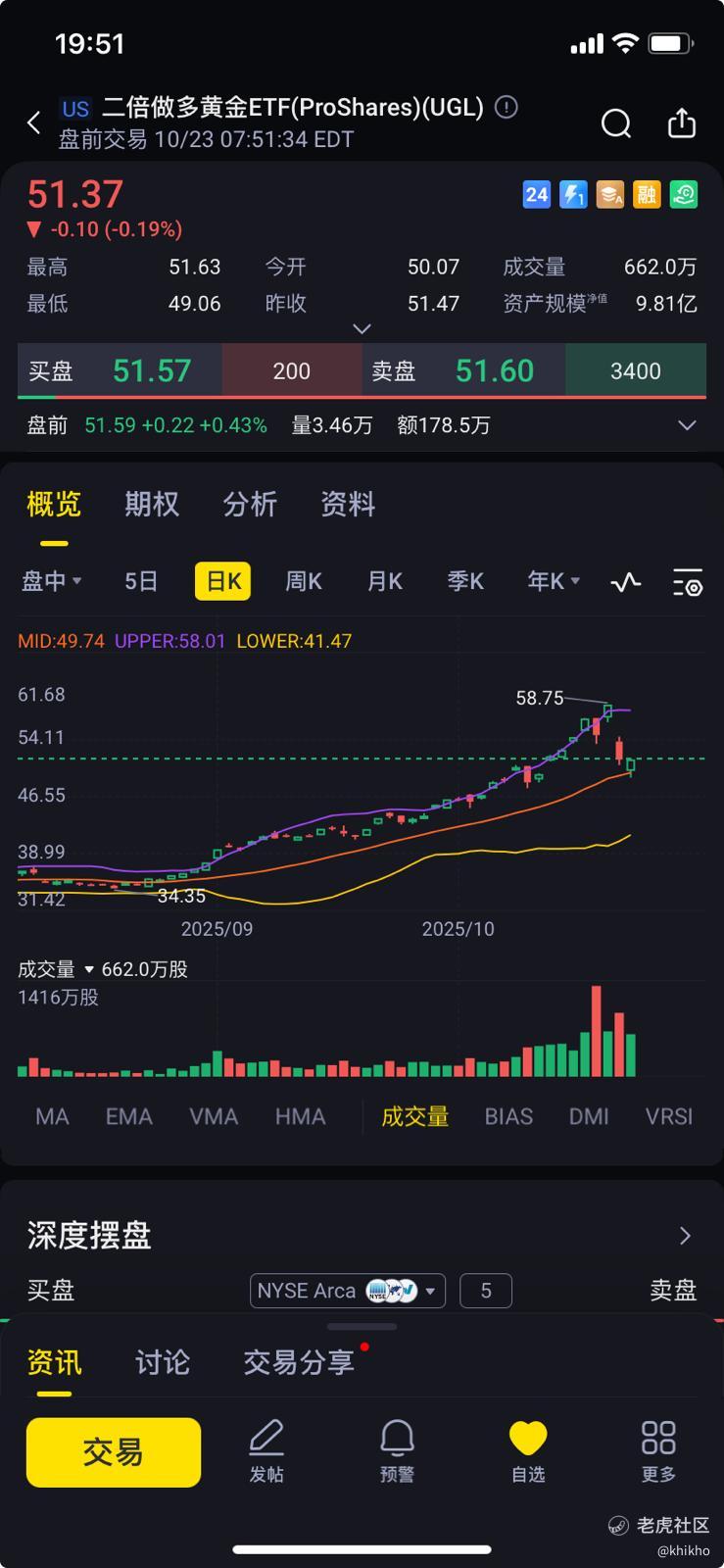This screenshot has height=1568, width=724.
Task: Set a price alert with 预警
Action: pos(397,1451)
